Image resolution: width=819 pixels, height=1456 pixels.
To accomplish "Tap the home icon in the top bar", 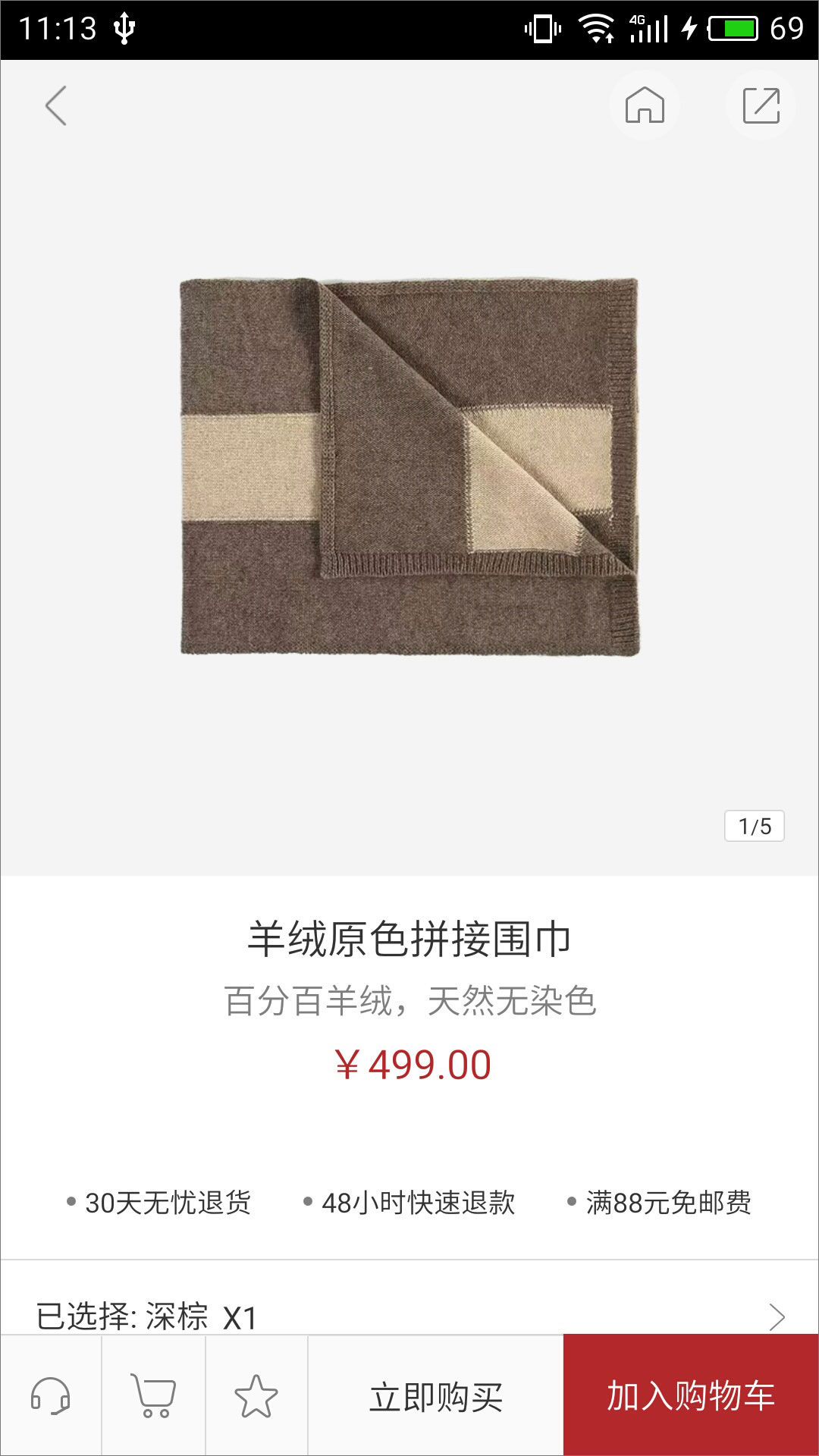I will coord(645,106).
